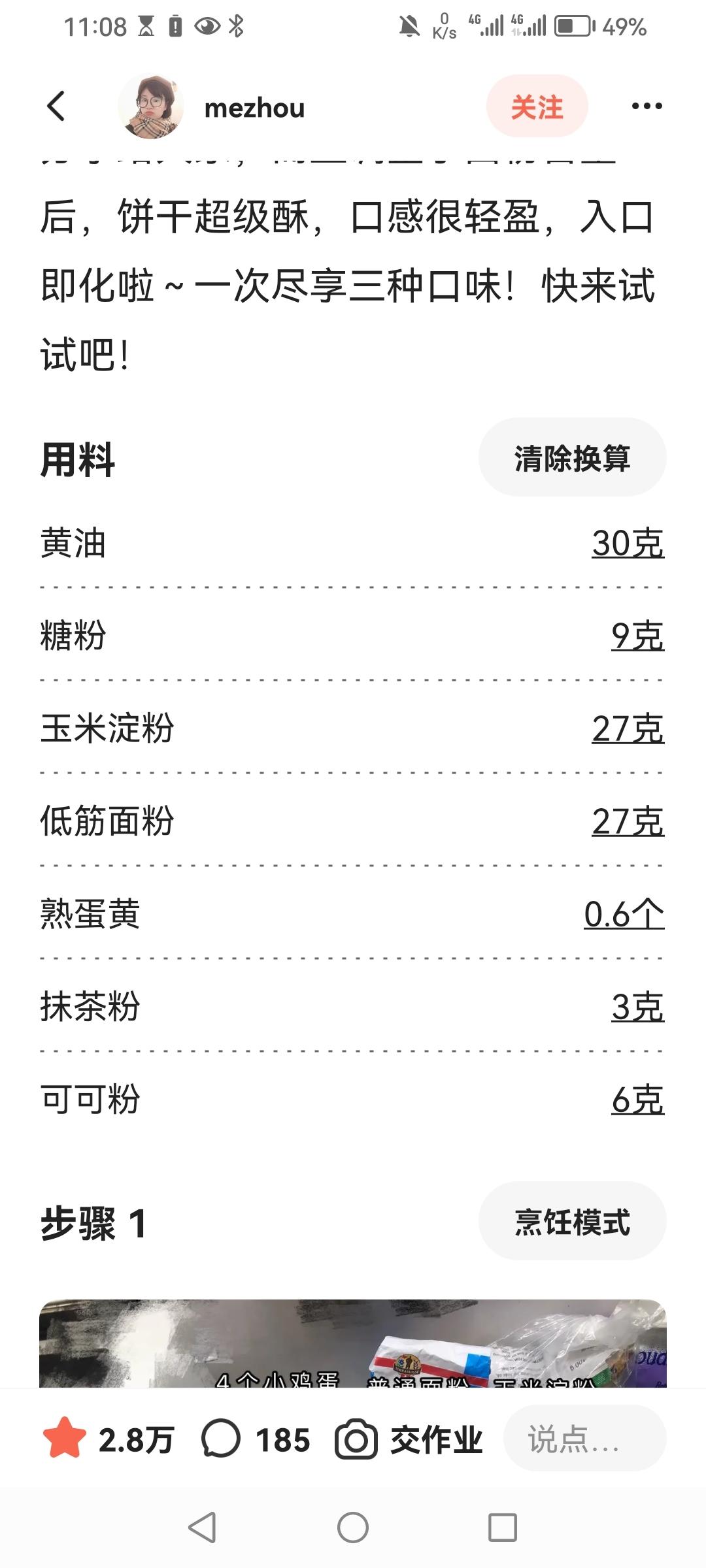Follow mezhou with the 关注 button
Screen dimensions: 706x1568
[x=537, y=106]
